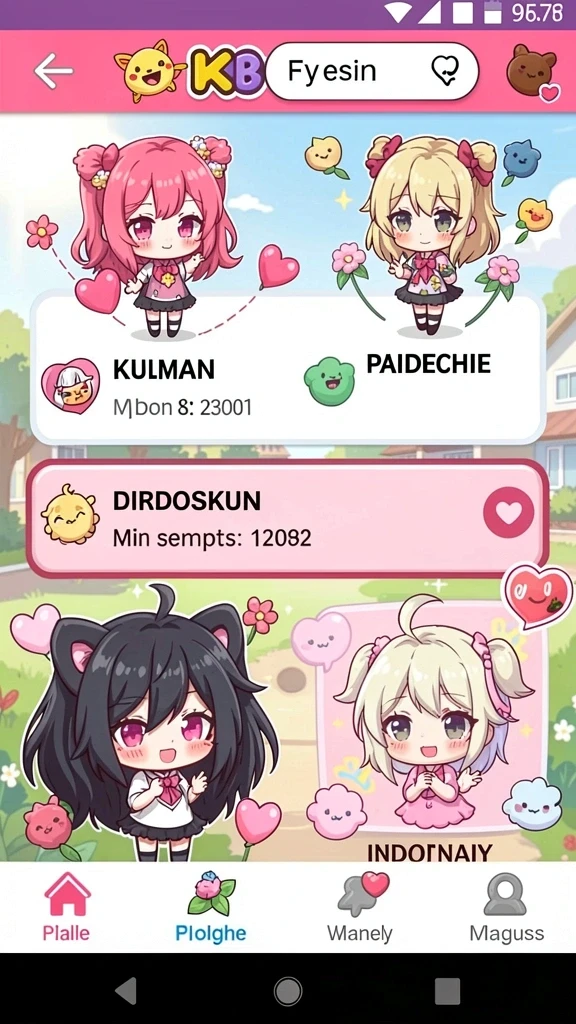Go back with the top arrow
Image resolution: width=576 pixels, height=1024 pixels.
pos(56,71)
